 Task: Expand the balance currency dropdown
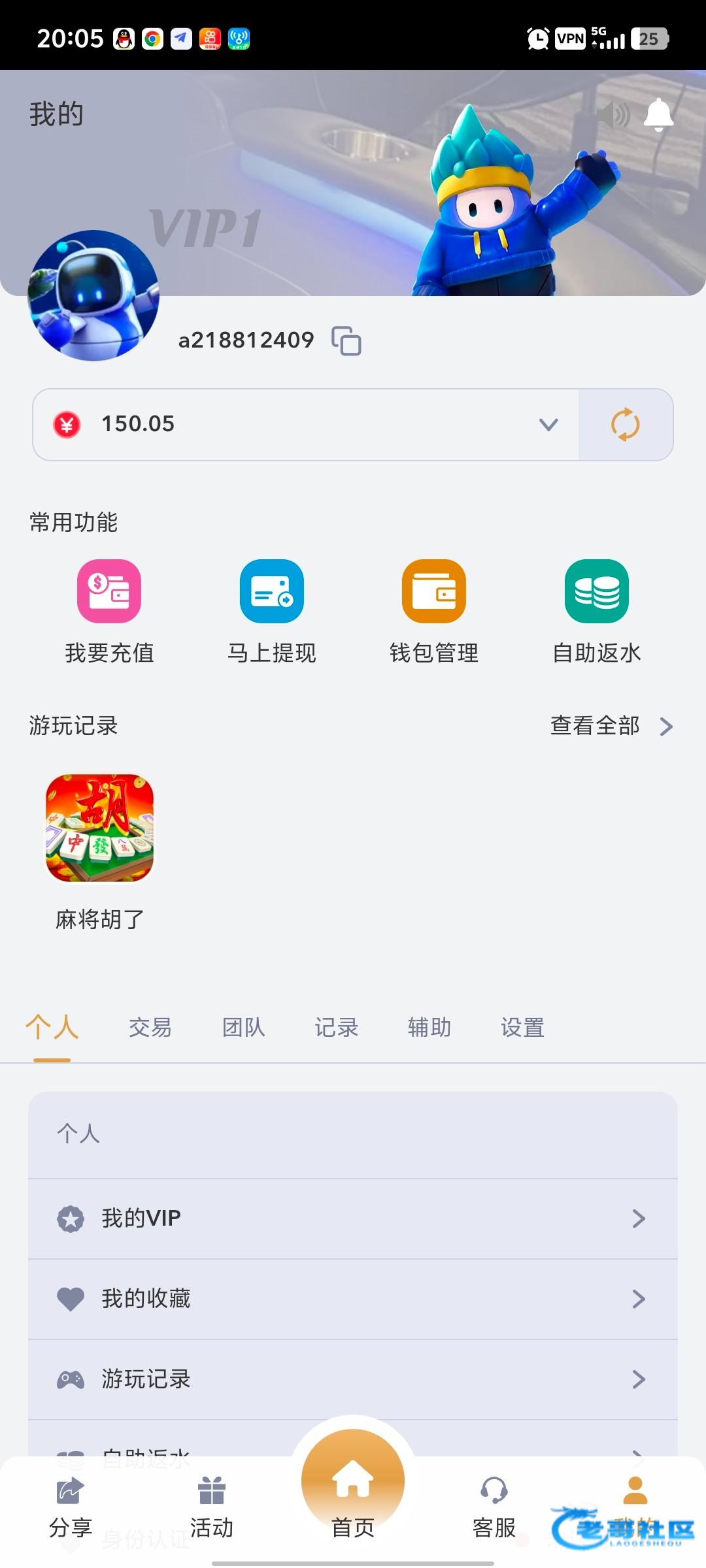548,425
